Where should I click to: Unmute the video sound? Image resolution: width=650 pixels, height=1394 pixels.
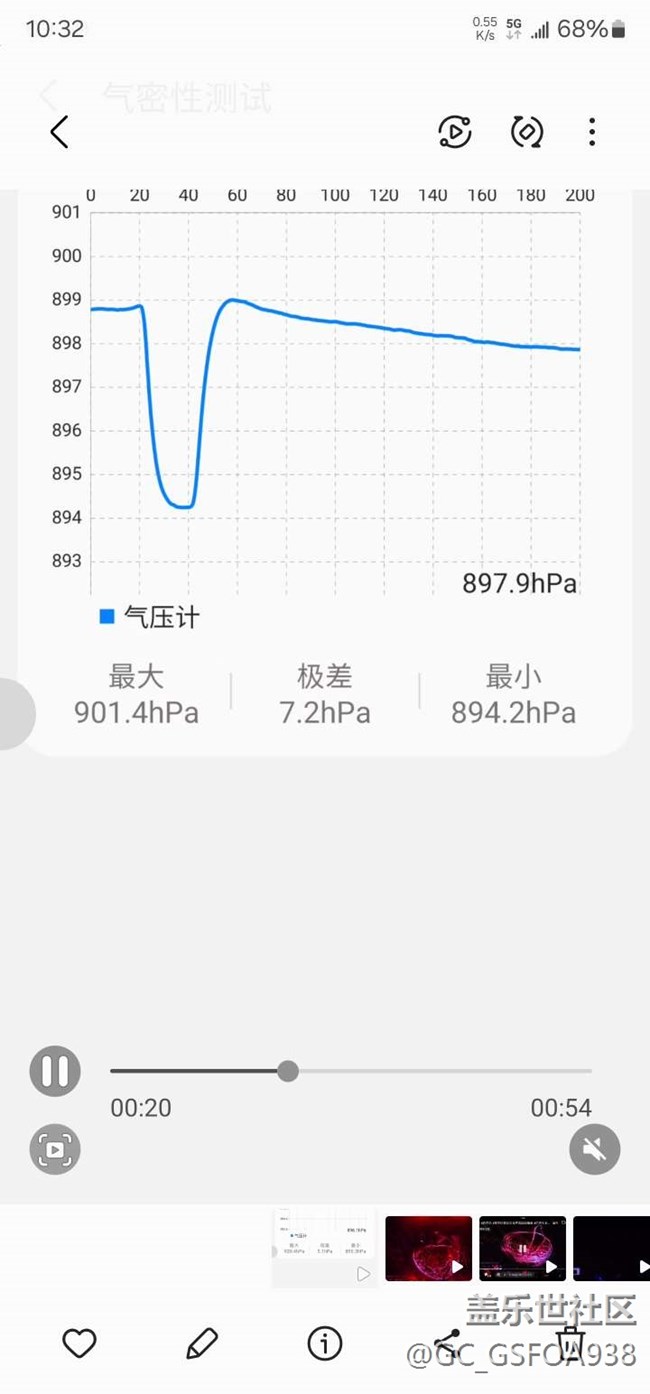(594, 1149)
